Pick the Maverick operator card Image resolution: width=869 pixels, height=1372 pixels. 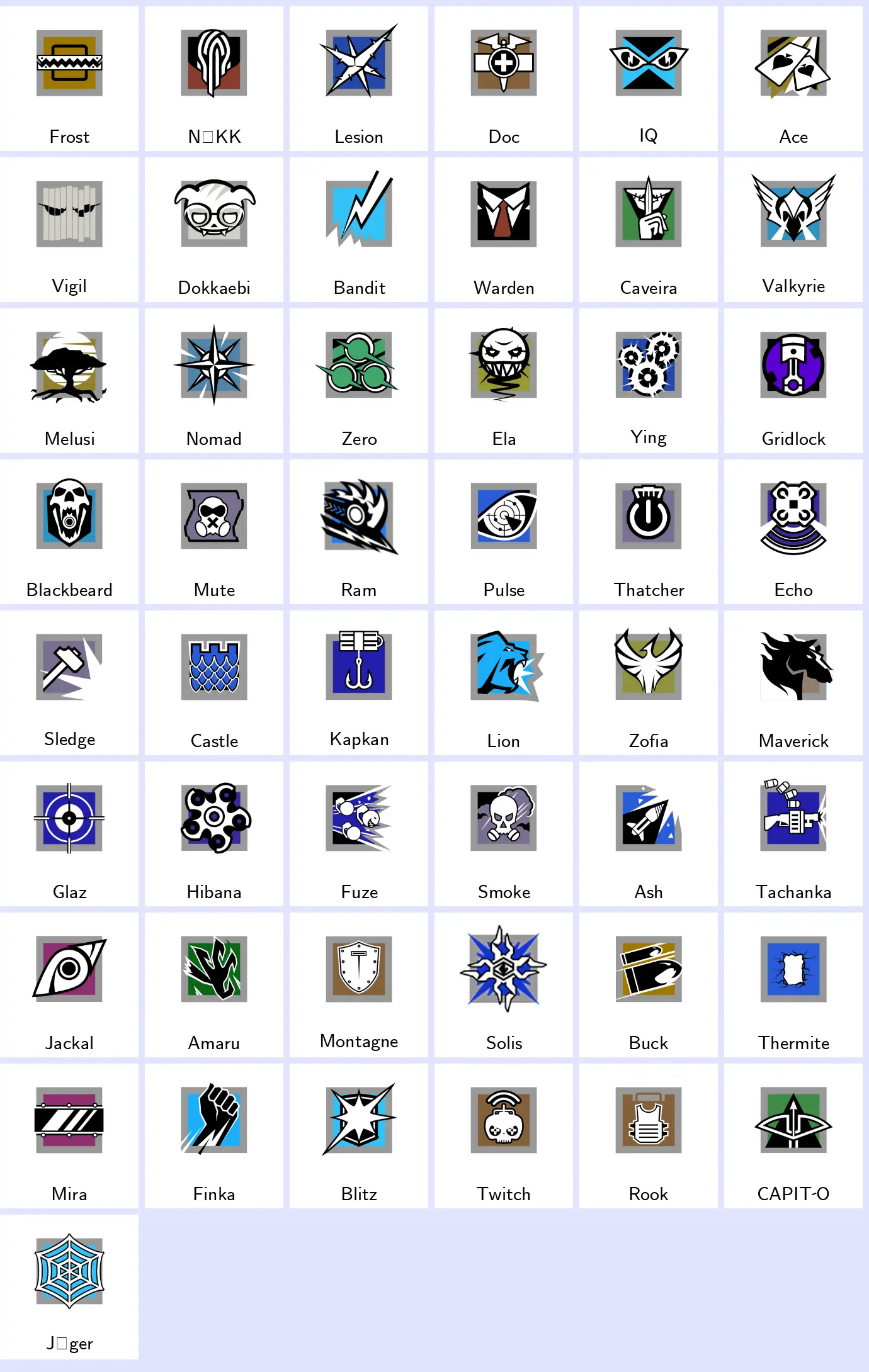(x=793, y=683)
